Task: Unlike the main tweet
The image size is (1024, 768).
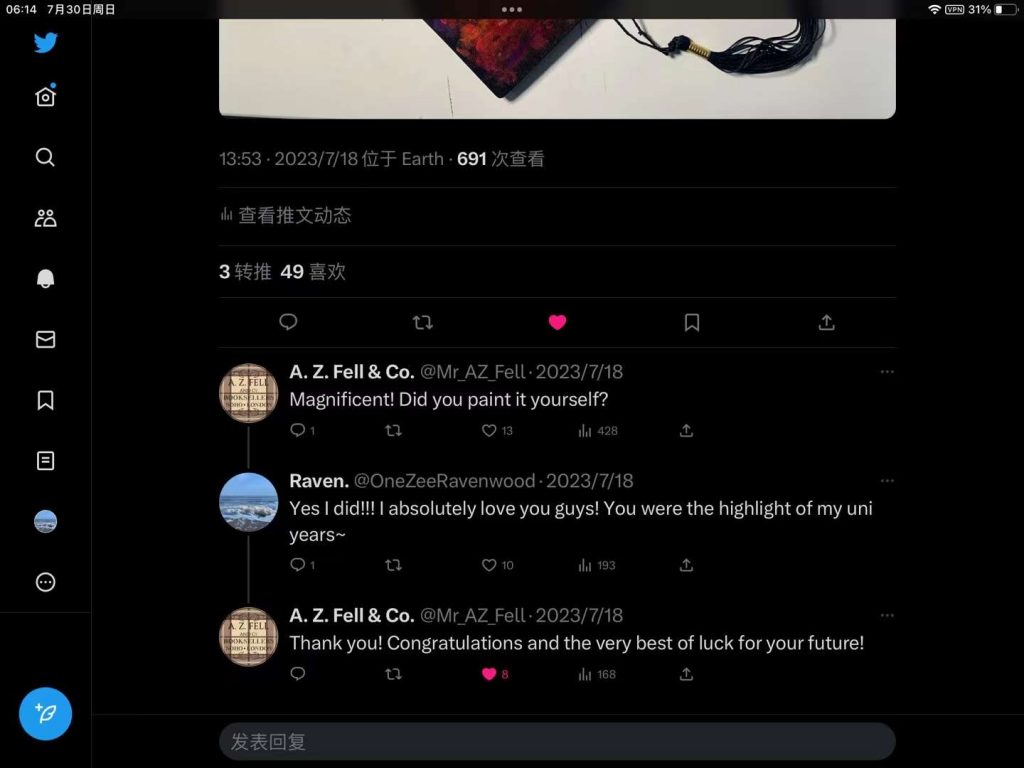Action: [x=557, y=322]
